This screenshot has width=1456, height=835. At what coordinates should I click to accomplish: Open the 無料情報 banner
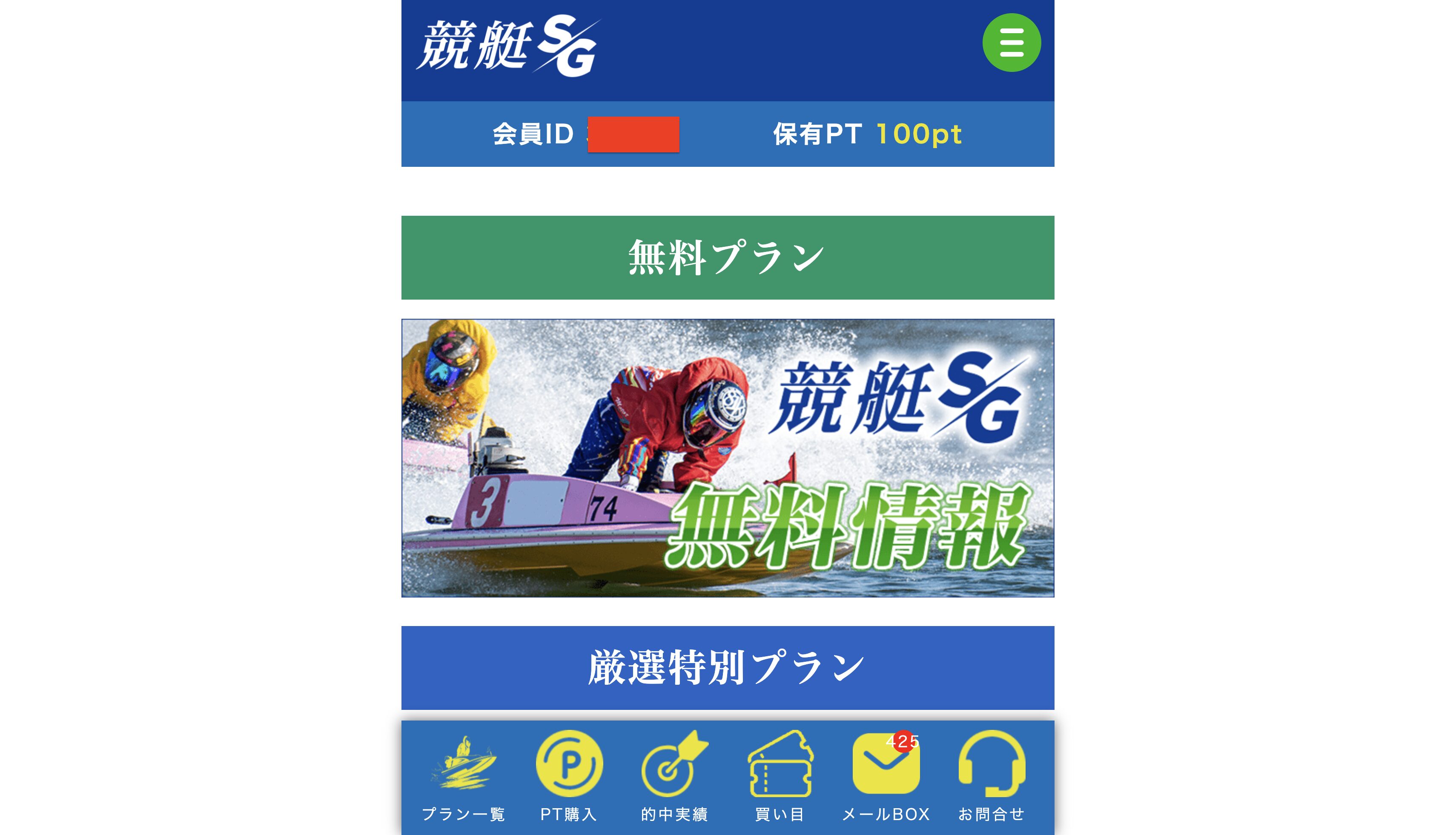point(728,458)
